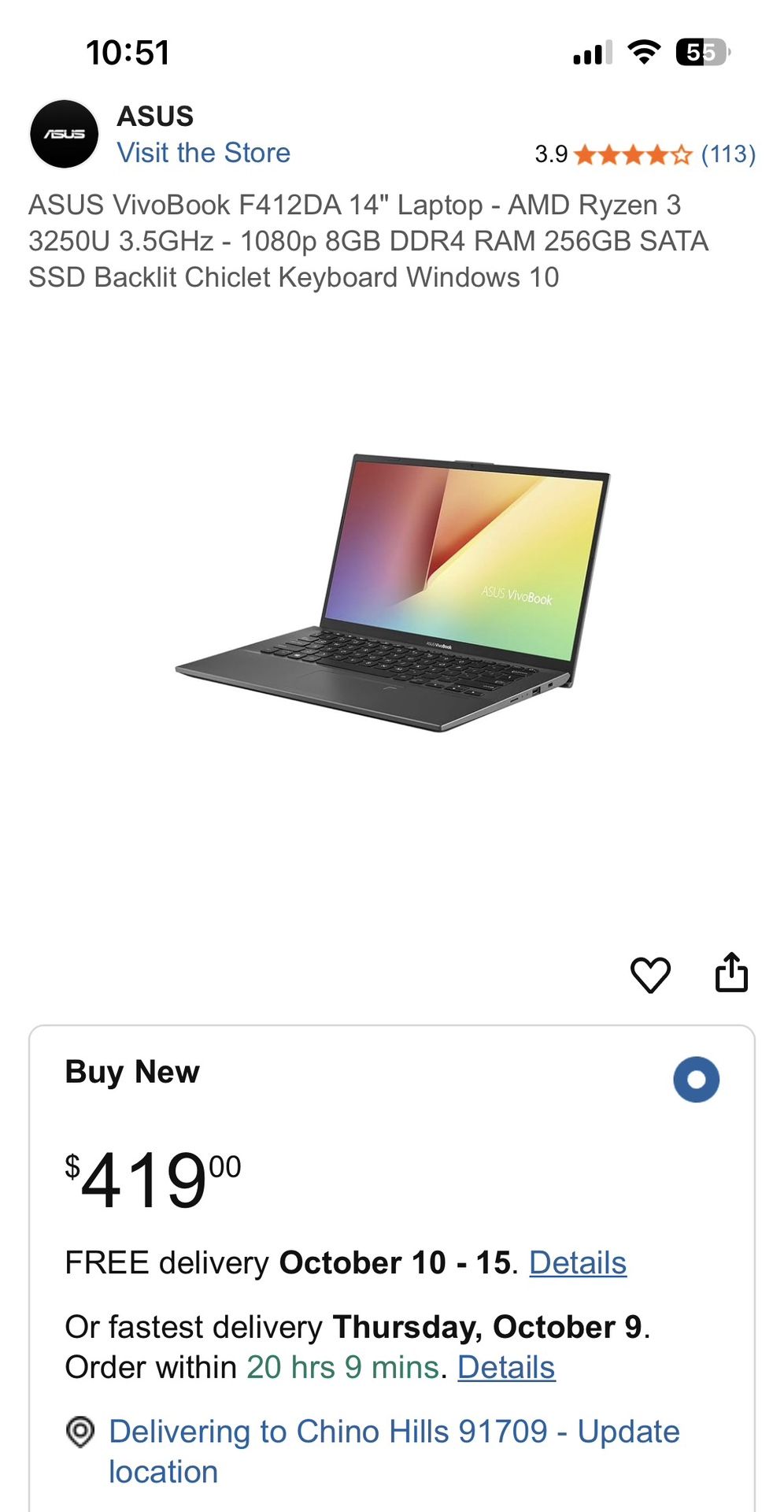784x1512 pixels.
Task: Add laptop to wish list with heart
Action: [x=650, y=974]
